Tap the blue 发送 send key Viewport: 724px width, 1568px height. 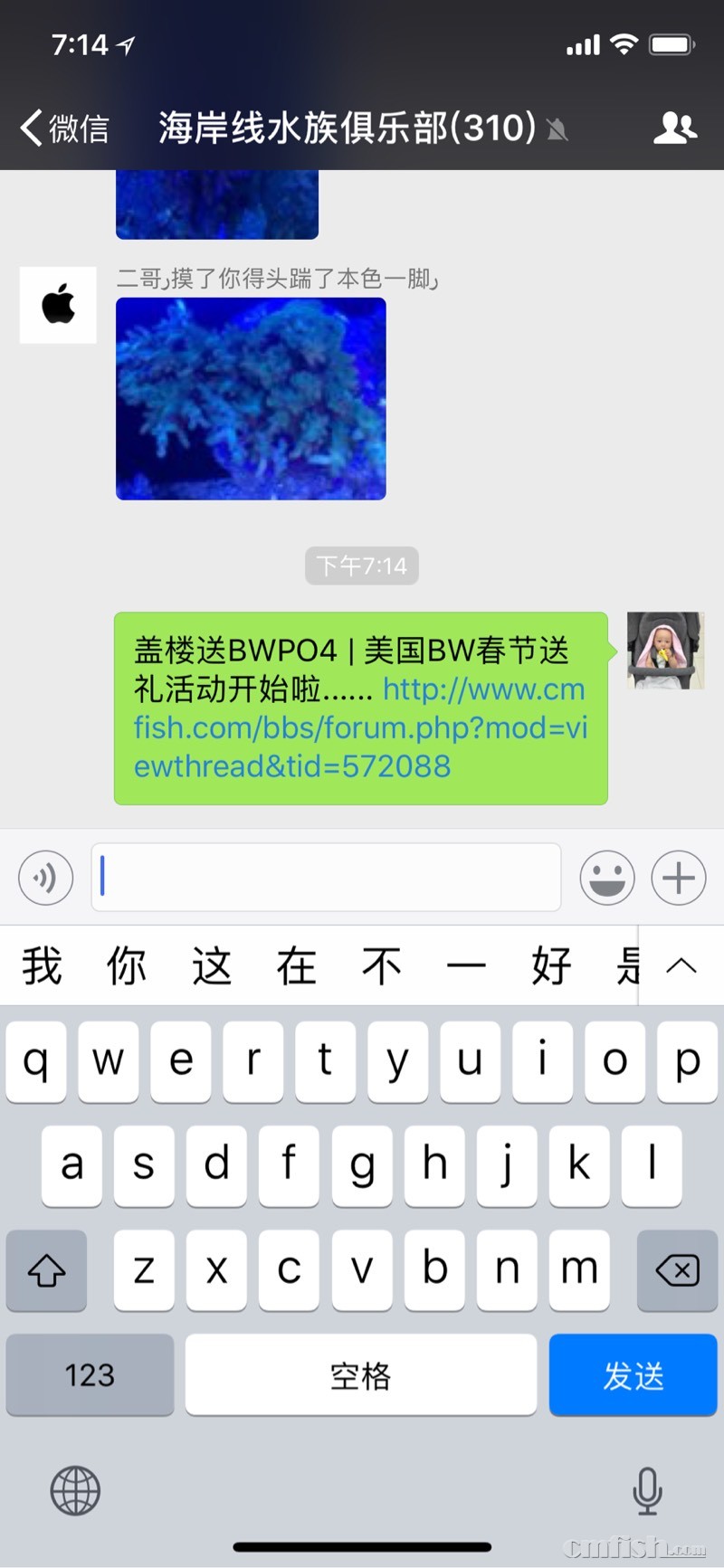pyautogui.click(x=633, y=1375)
